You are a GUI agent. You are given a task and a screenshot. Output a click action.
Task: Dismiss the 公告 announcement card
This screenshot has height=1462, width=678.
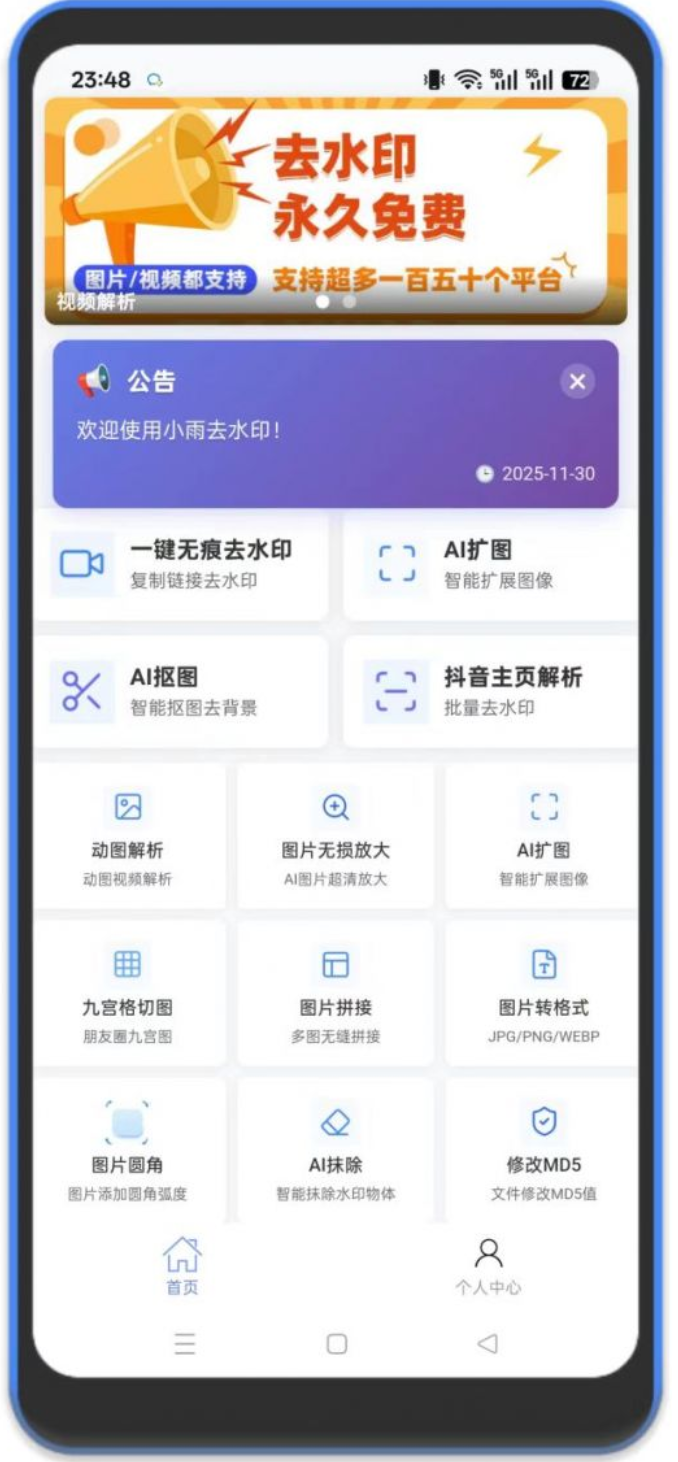click(x=577, y=381)
